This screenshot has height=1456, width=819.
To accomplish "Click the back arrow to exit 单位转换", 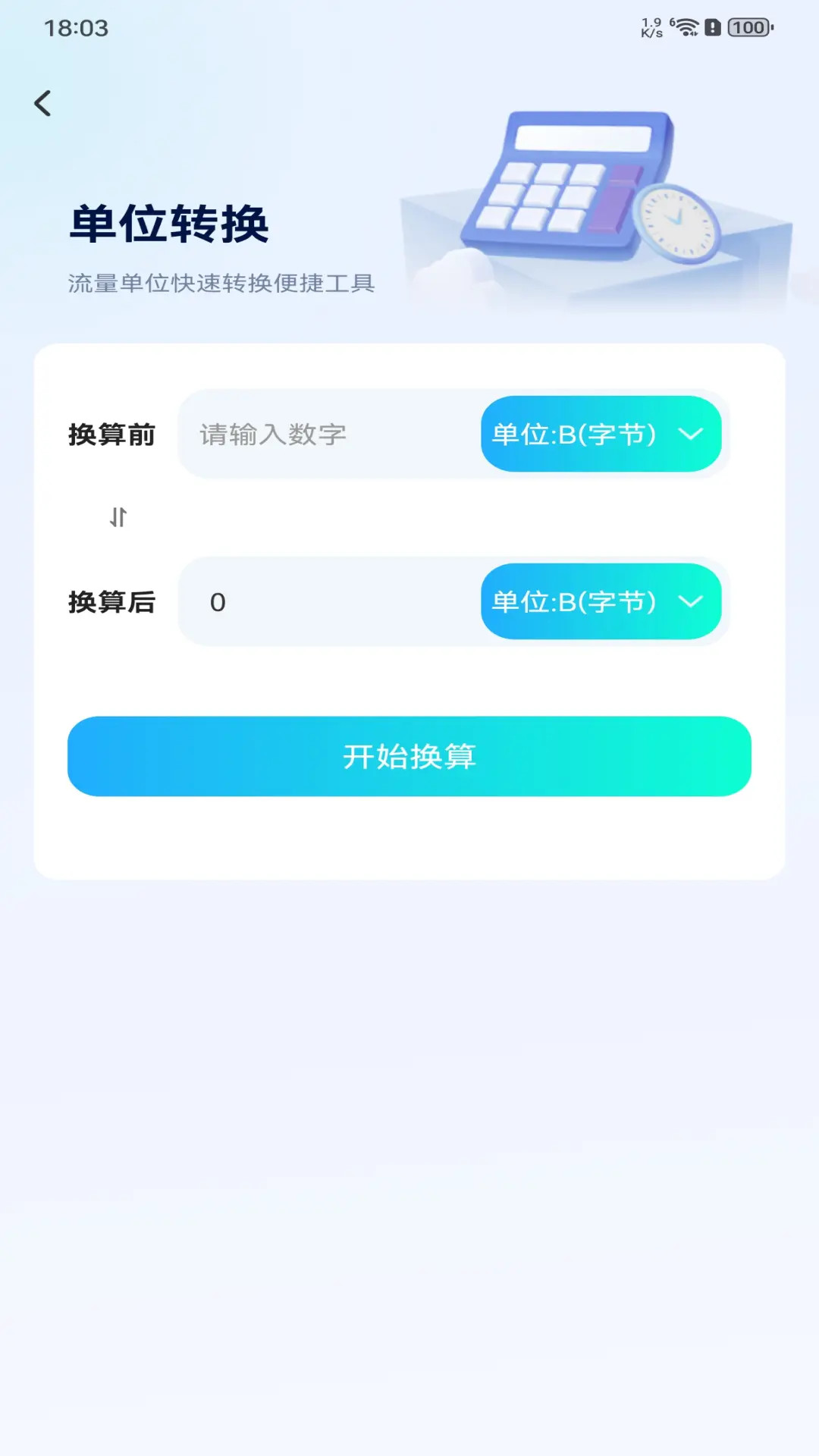I will pos(43,103).
